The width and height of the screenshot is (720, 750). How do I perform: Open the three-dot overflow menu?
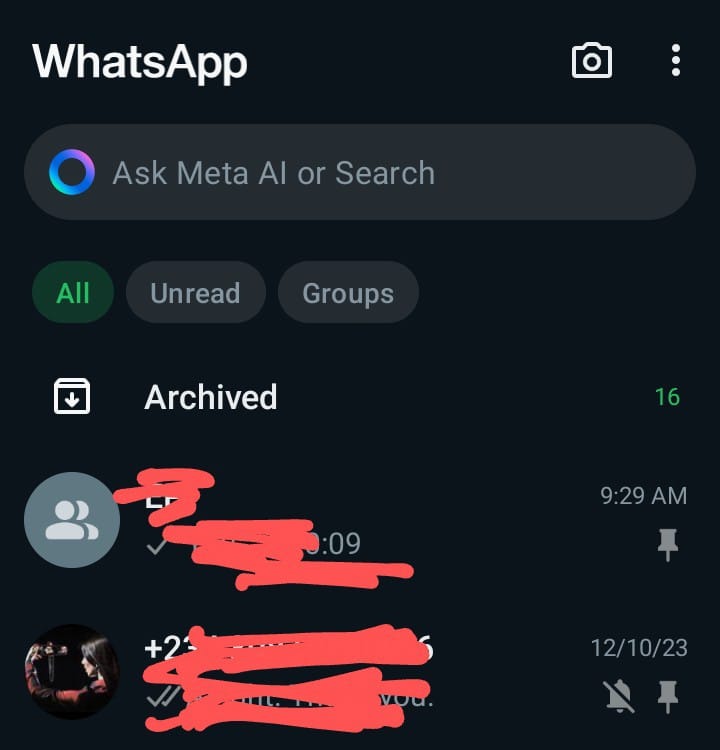click(676, 61)
